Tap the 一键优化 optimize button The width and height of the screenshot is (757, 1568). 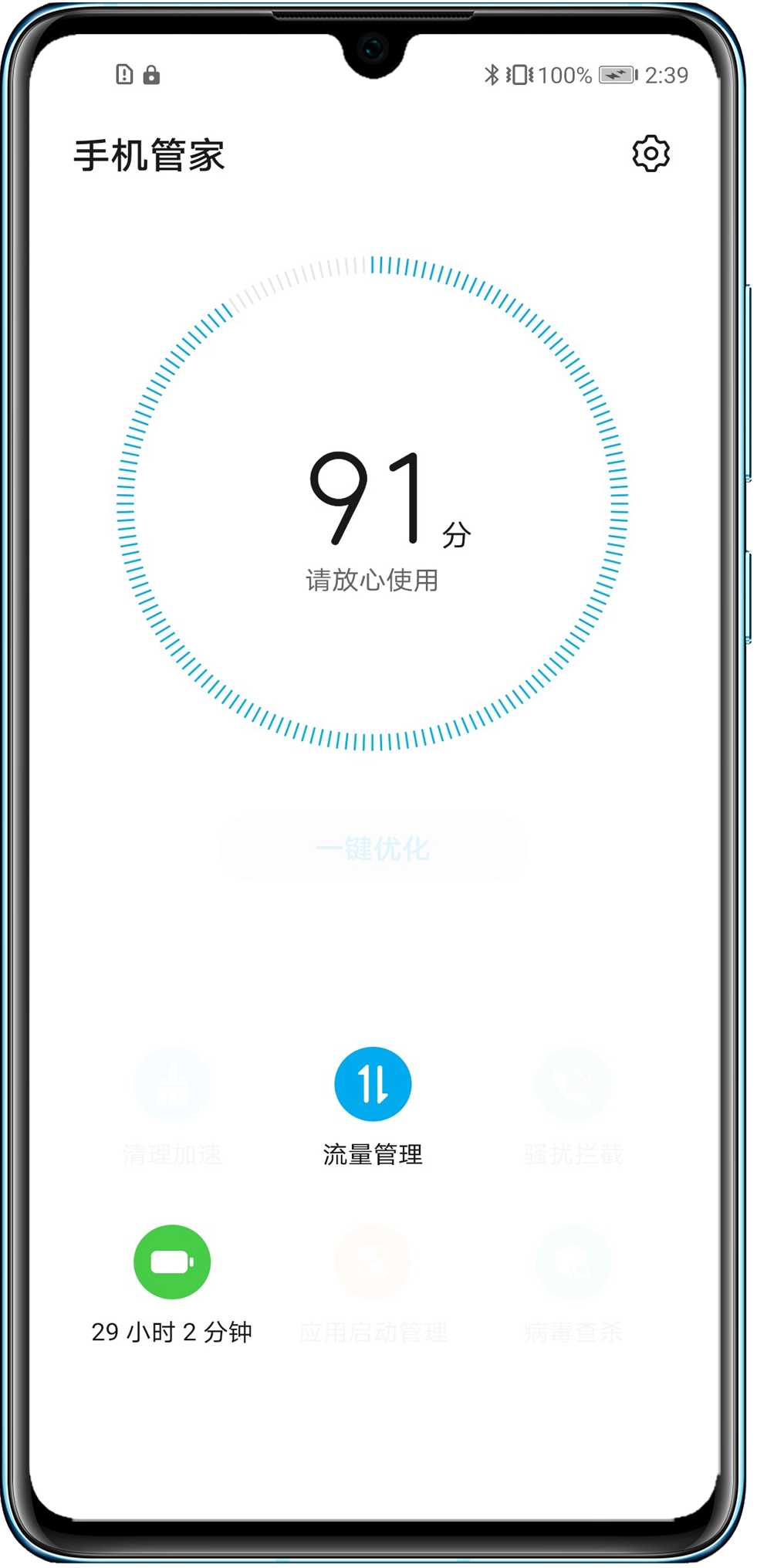click(373, 848)
